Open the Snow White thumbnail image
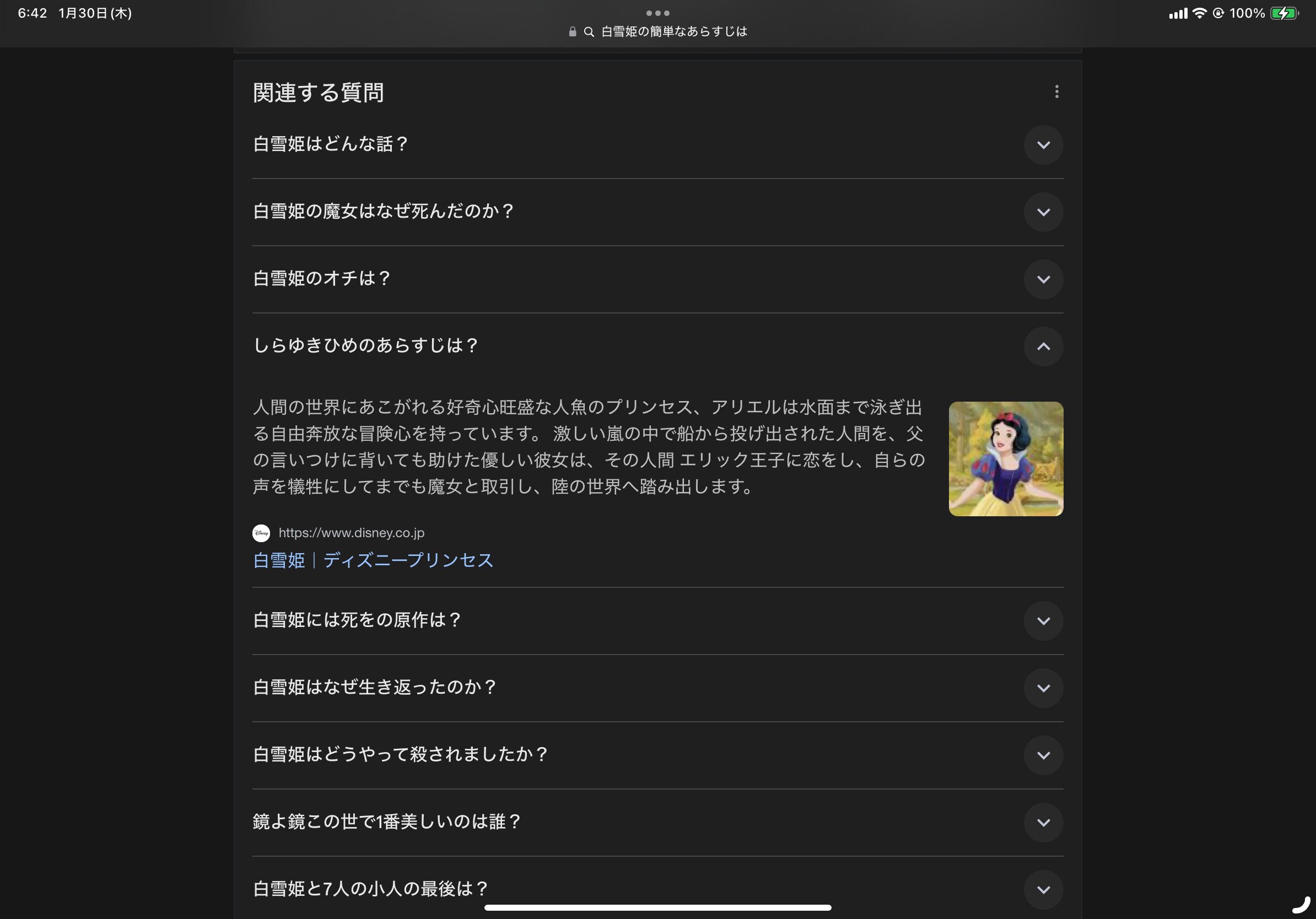 [x=1005, y=458]
